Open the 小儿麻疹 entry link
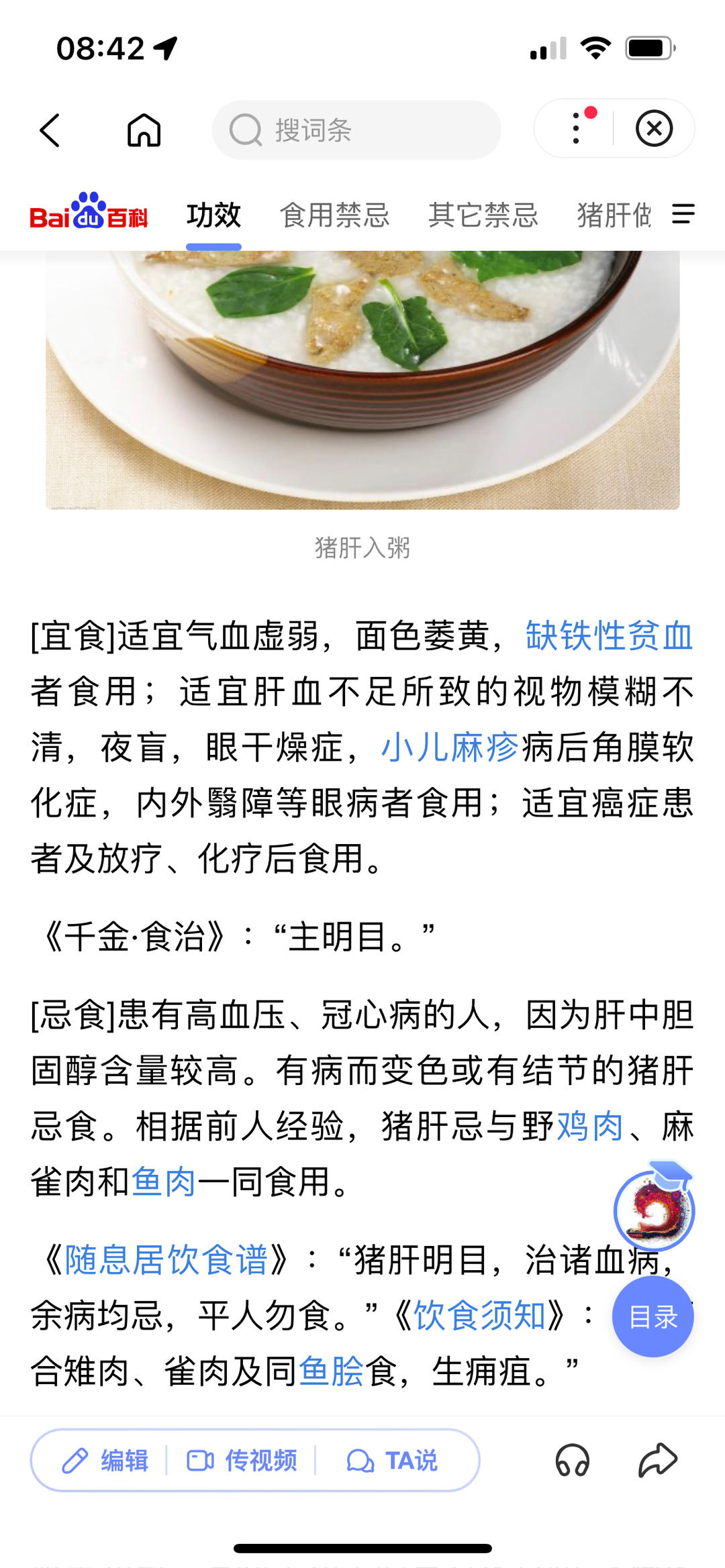 (450, 747)
